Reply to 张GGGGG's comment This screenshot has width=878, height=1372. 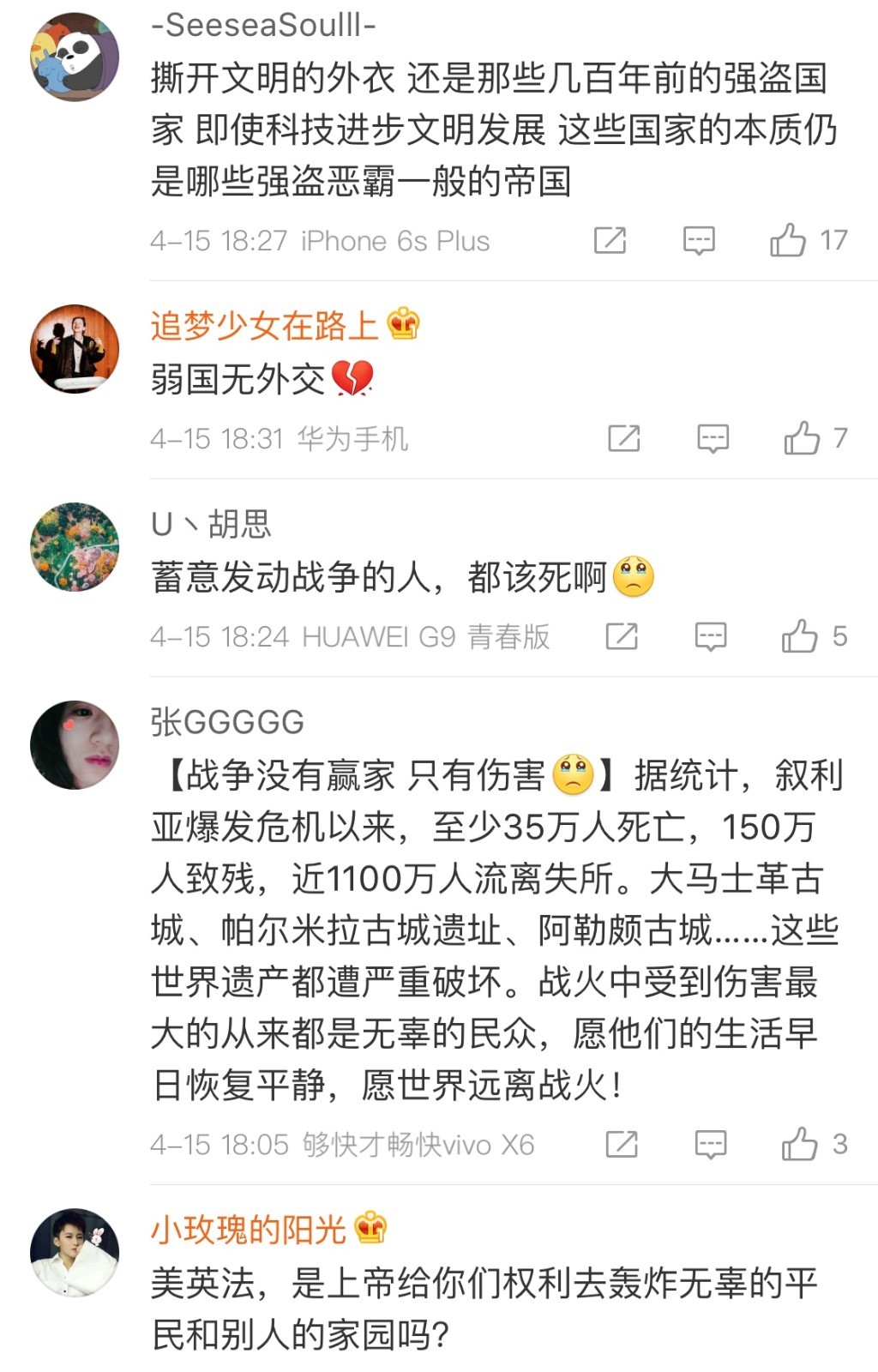(710, 1144)
